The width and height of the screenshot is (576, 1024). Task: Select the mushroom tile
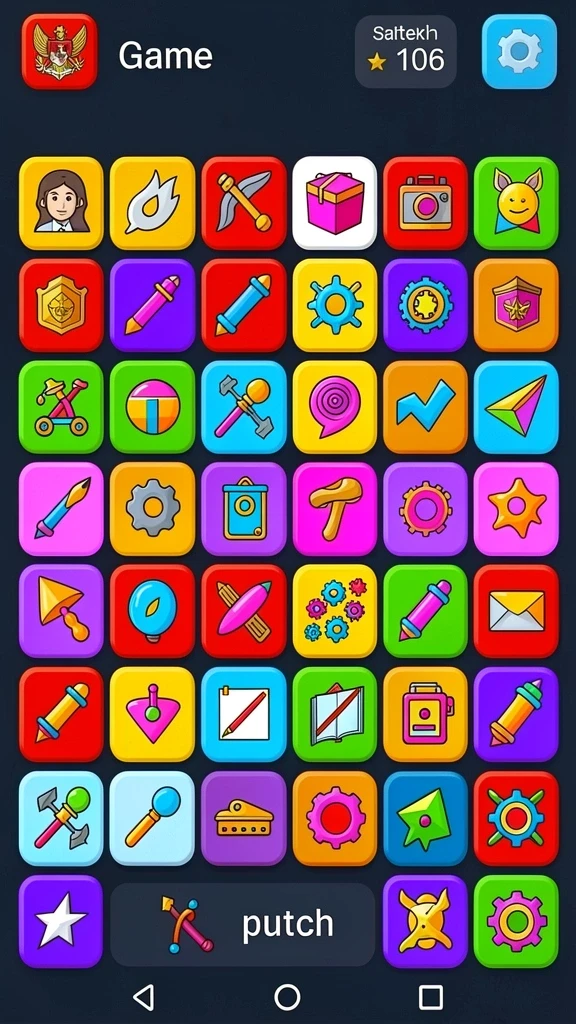tap(334, 509)
